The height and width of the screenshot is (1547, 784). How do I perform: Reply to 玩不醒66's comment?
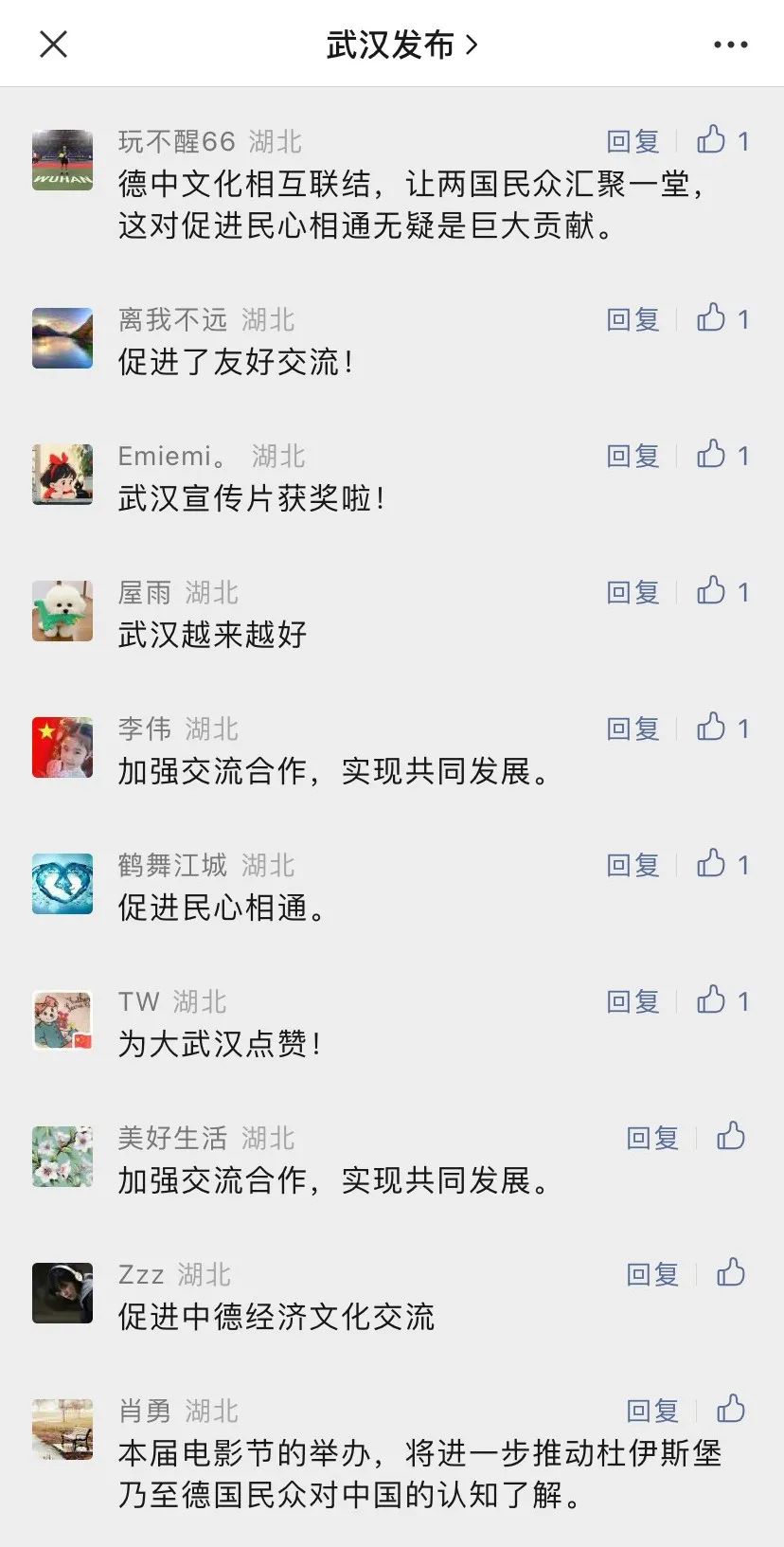633,141
